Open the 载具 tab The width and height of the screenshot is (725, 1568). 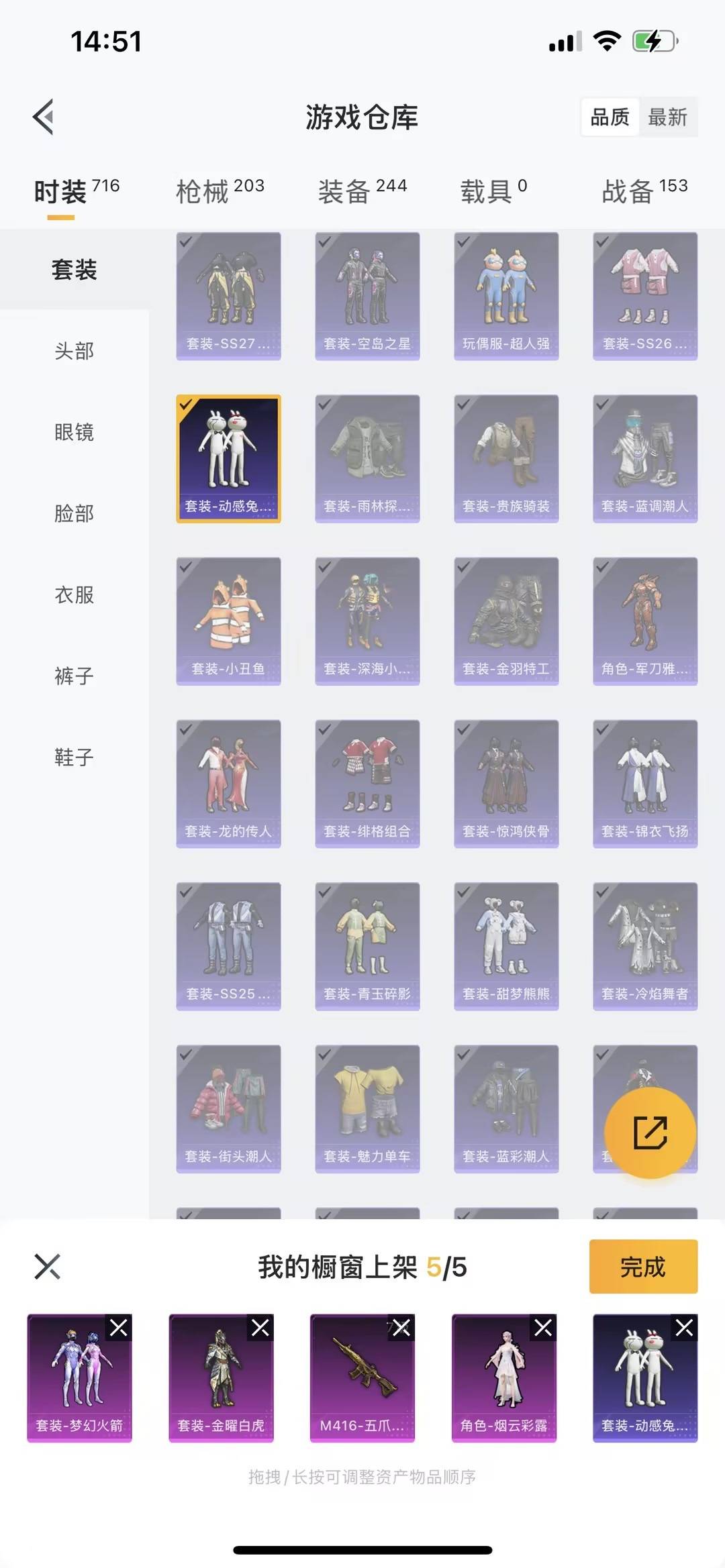point(493,191)
